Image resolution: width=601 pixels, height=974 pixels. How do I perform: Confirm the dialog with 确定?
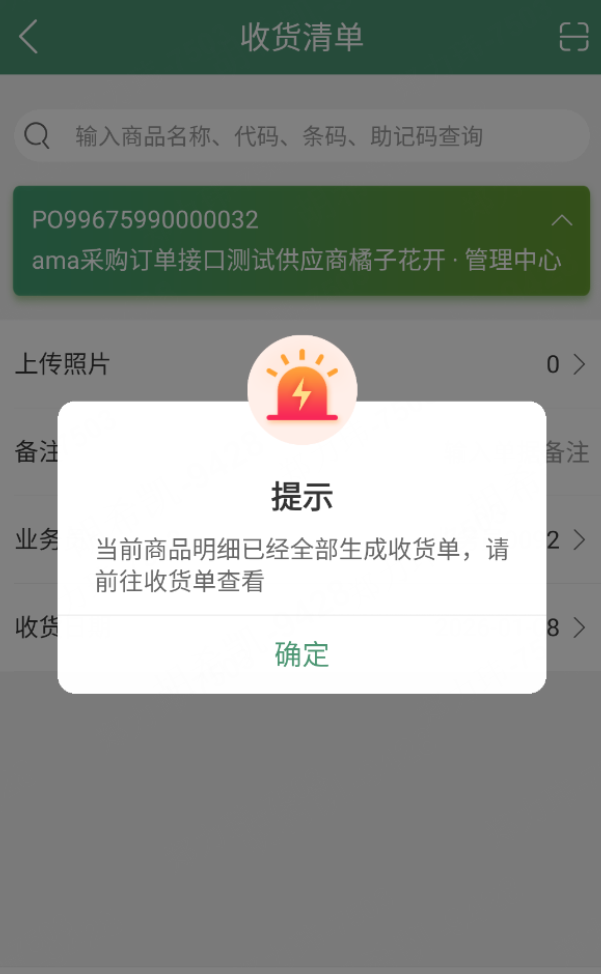point(301,655)
